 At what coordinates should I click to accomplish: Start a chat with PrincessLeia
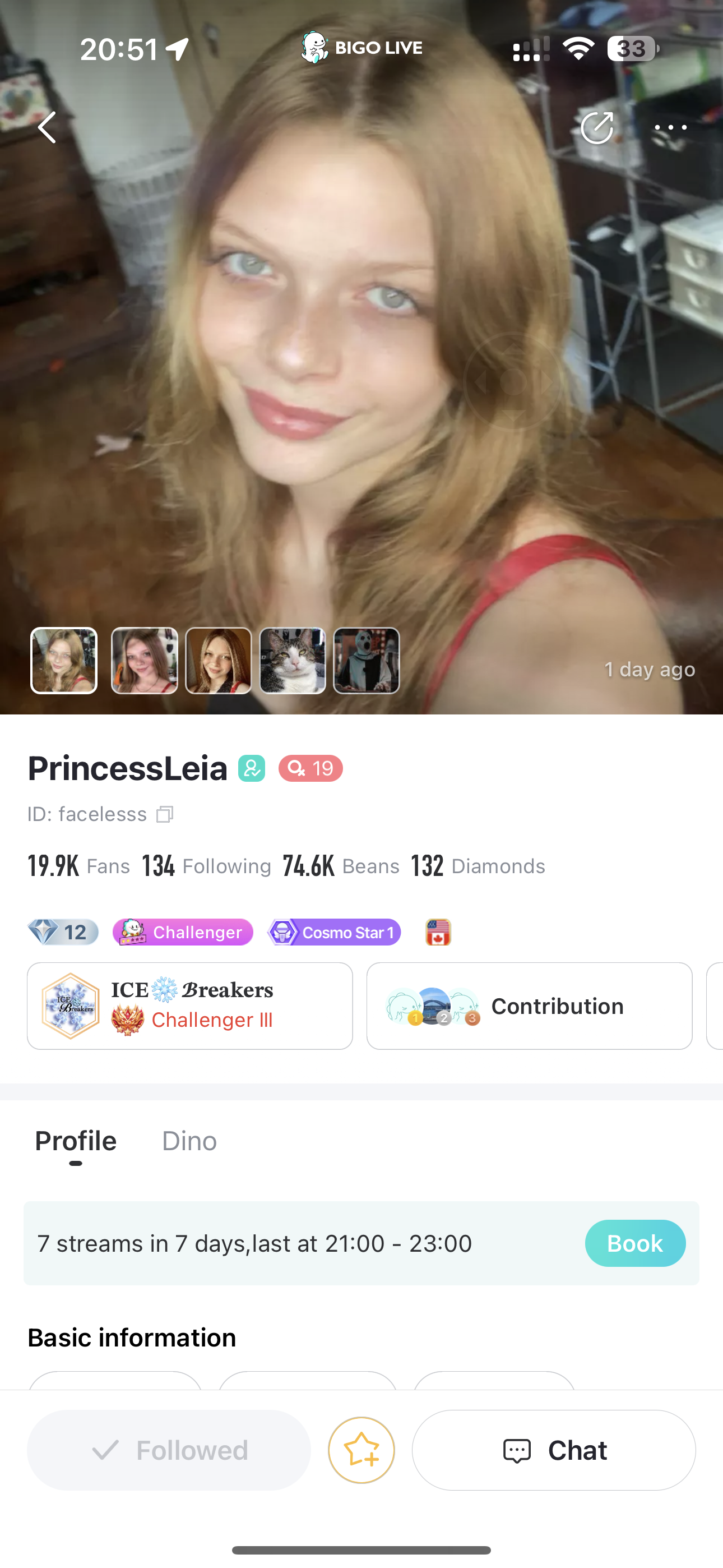point(554,1450)
